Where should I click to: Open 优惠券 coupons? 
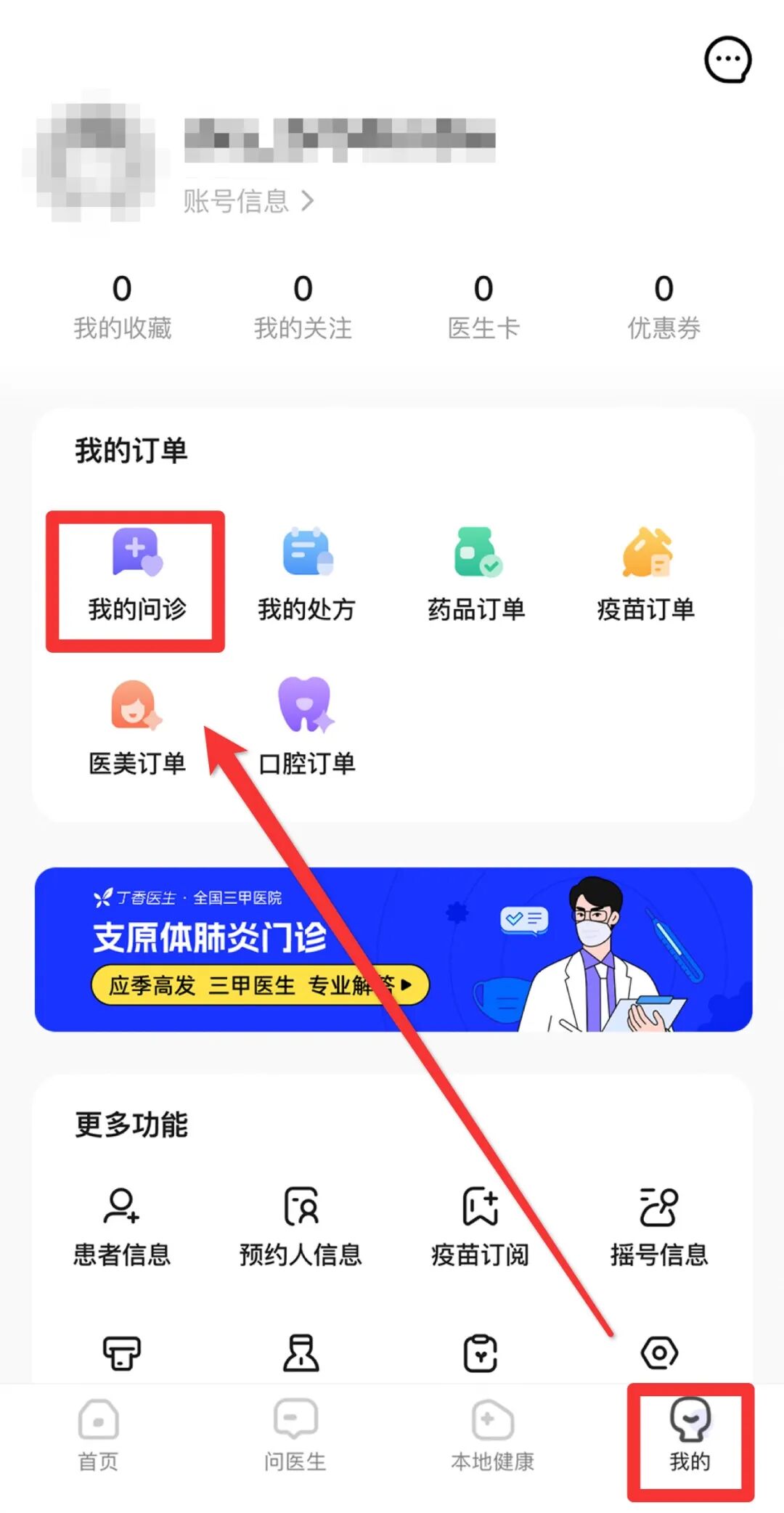point(663,307)
